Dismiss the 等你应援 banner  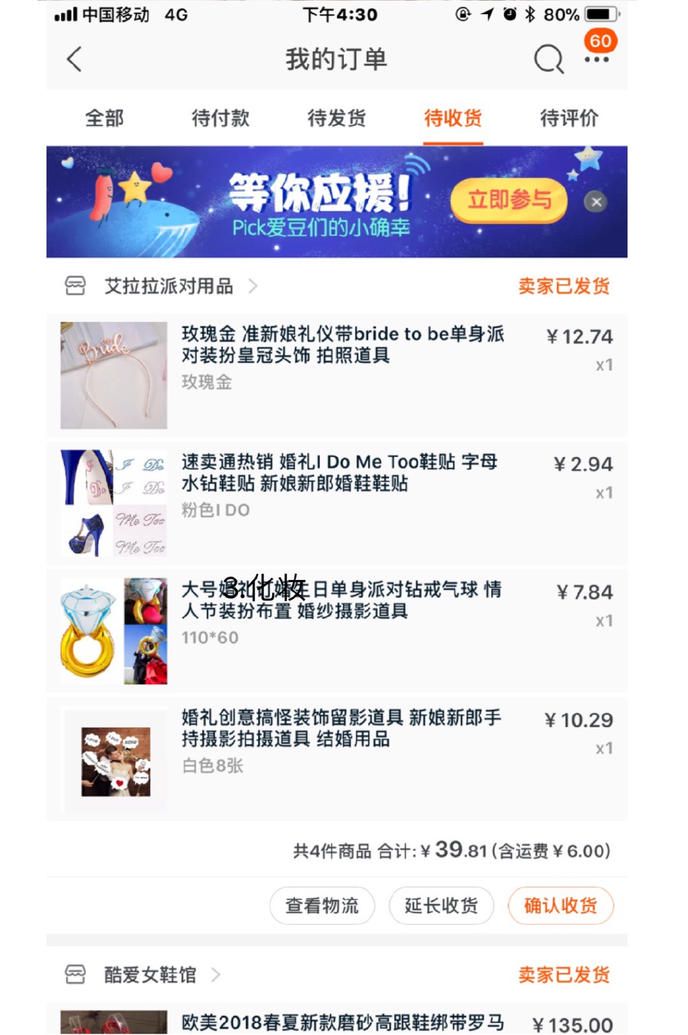595,202
